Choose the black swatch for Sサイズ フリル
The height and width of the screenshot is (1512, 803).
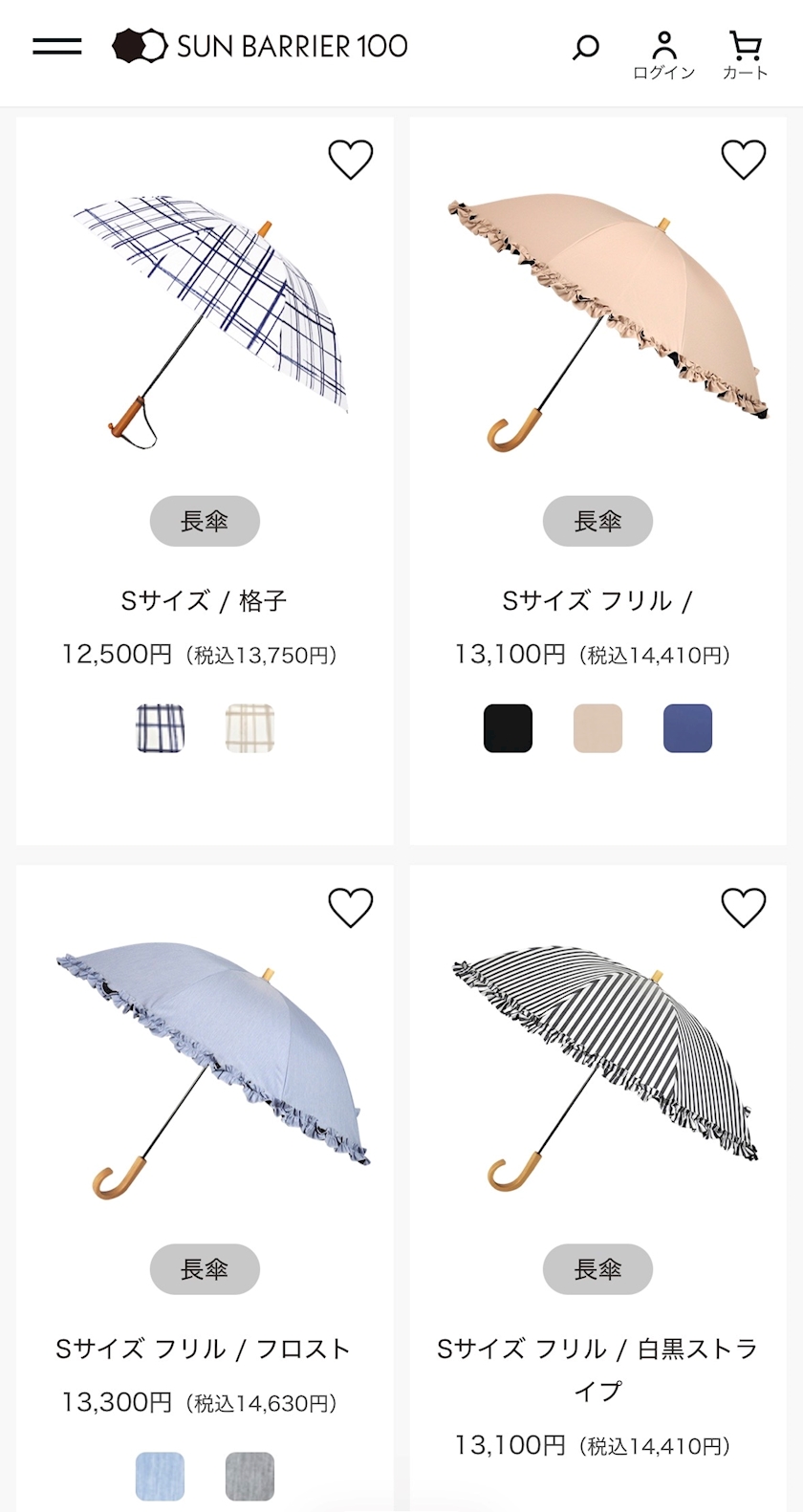click(x=508, y=728)
